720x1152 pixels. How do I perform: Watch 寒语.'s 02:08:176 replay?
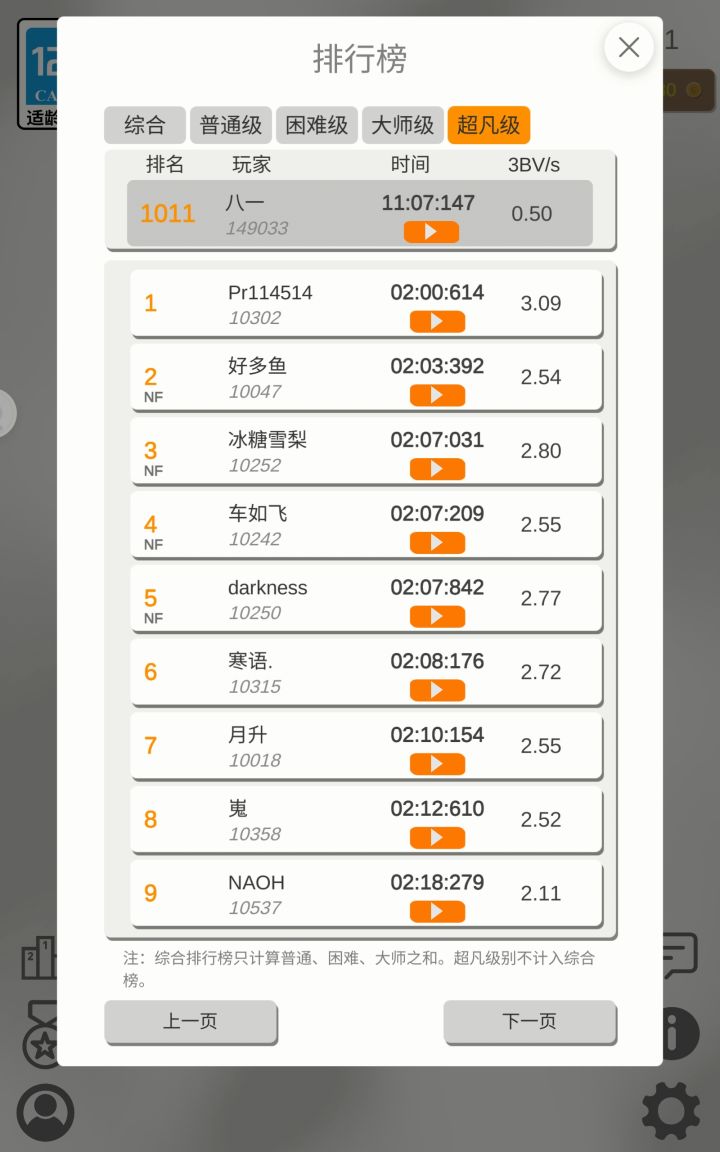tap(437, 691)
